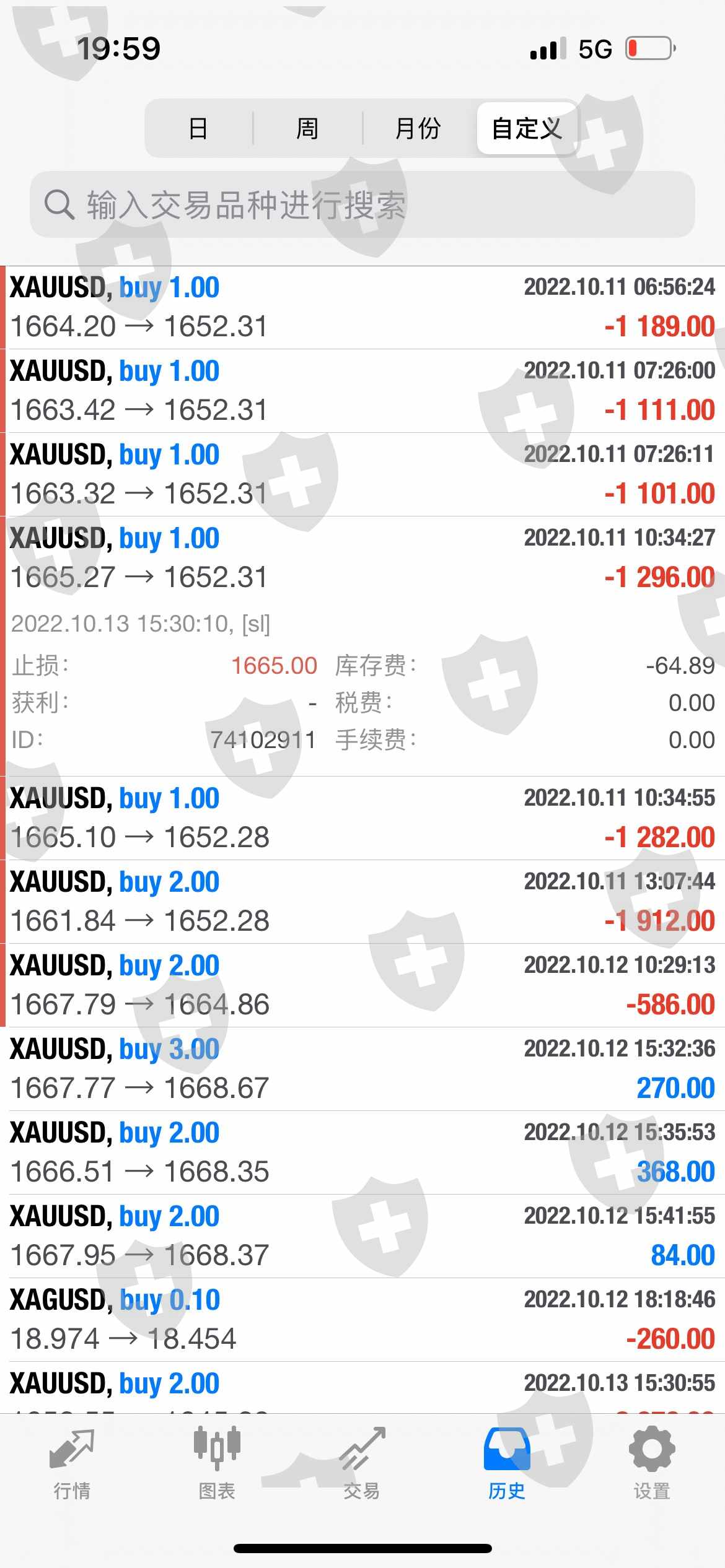Open the 历史 history tab

(x=507, y=1464)
